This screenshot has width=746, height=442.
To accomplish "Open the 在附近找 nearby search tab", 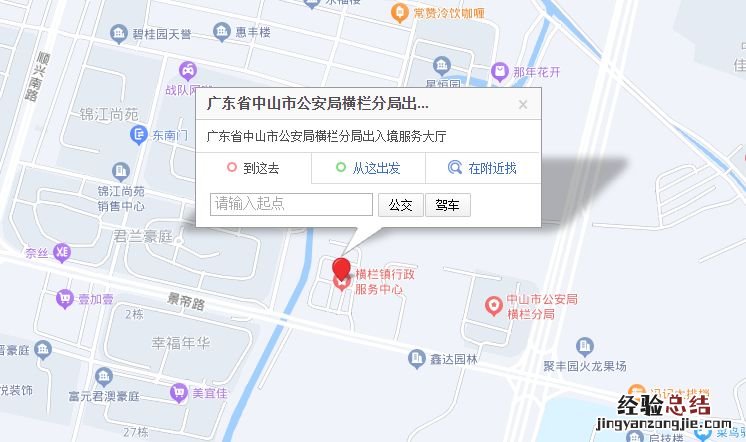I will (x=483, y=168).
